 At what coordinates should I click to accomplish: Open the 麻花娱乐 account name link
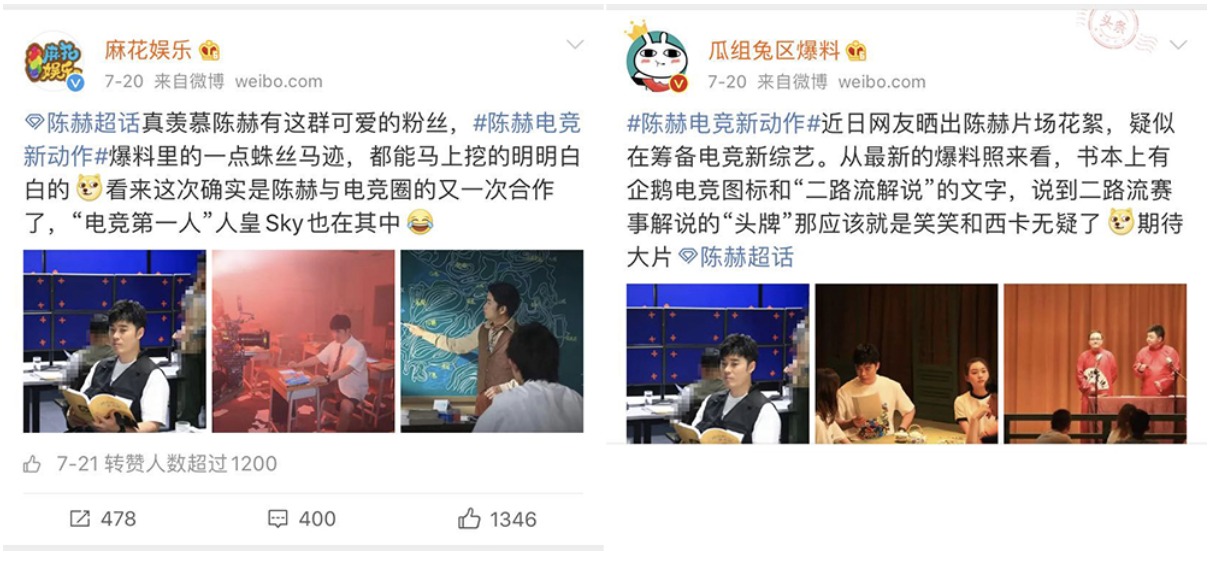pos(147,49)
